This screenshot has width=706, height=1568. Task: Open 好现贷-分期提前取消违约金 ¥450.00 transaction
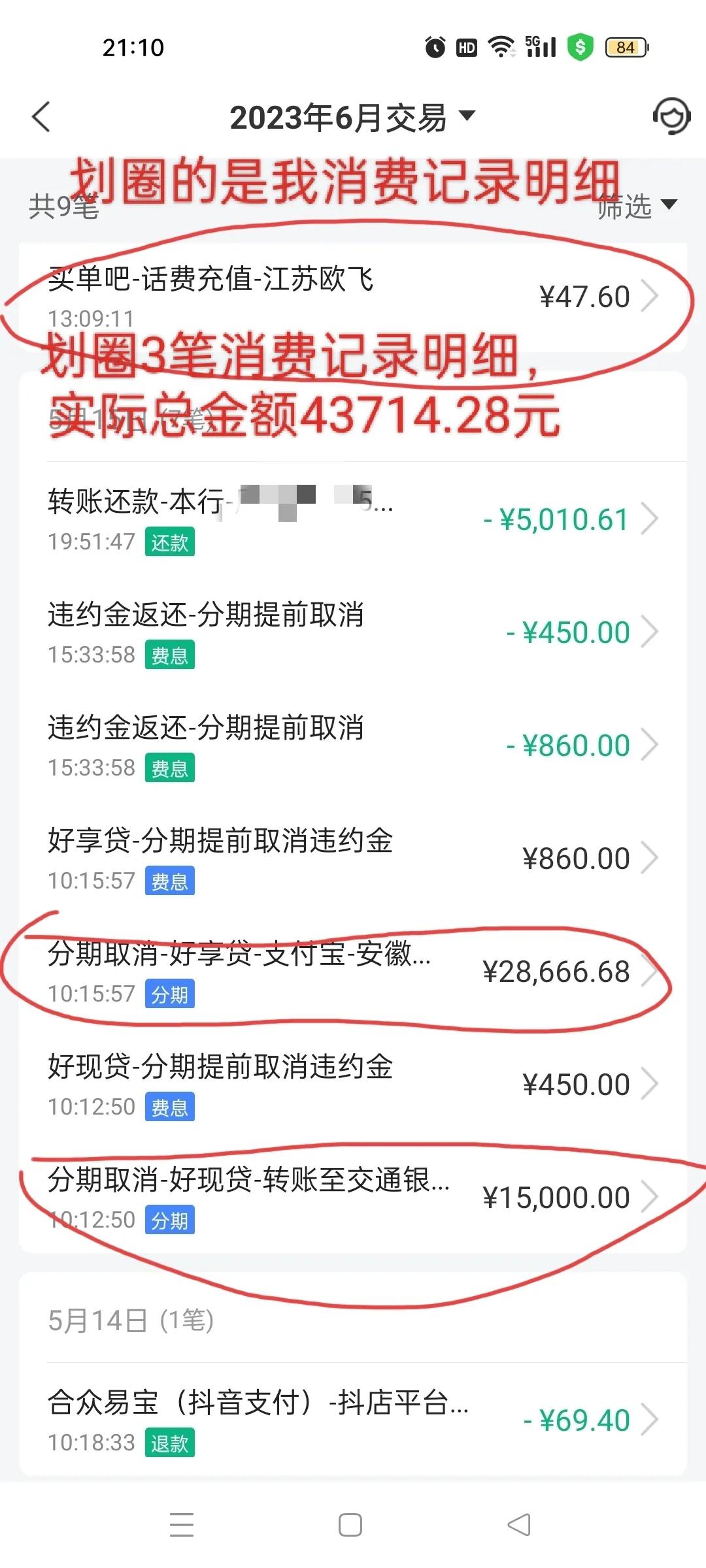353,1085
